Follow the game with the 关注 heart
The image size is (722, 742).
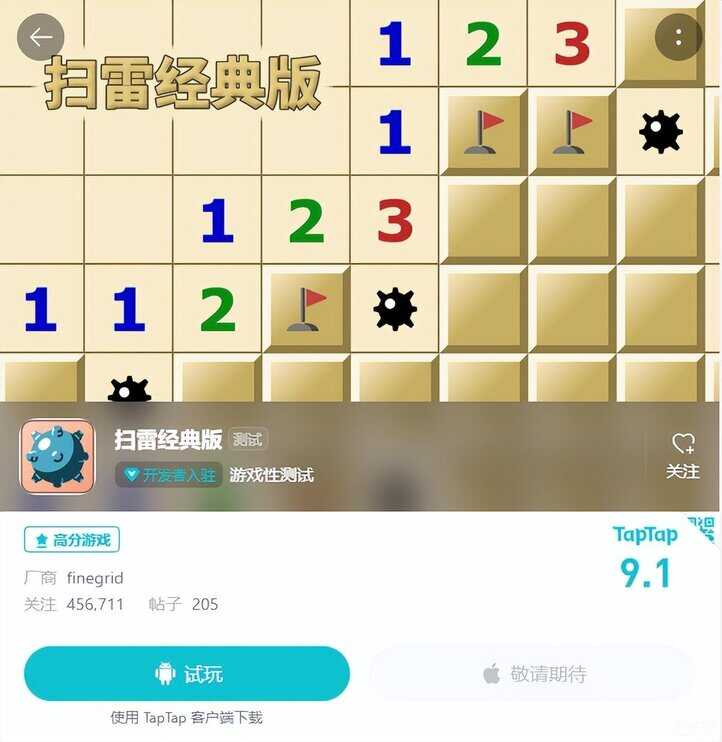click(x=683, y=455)
